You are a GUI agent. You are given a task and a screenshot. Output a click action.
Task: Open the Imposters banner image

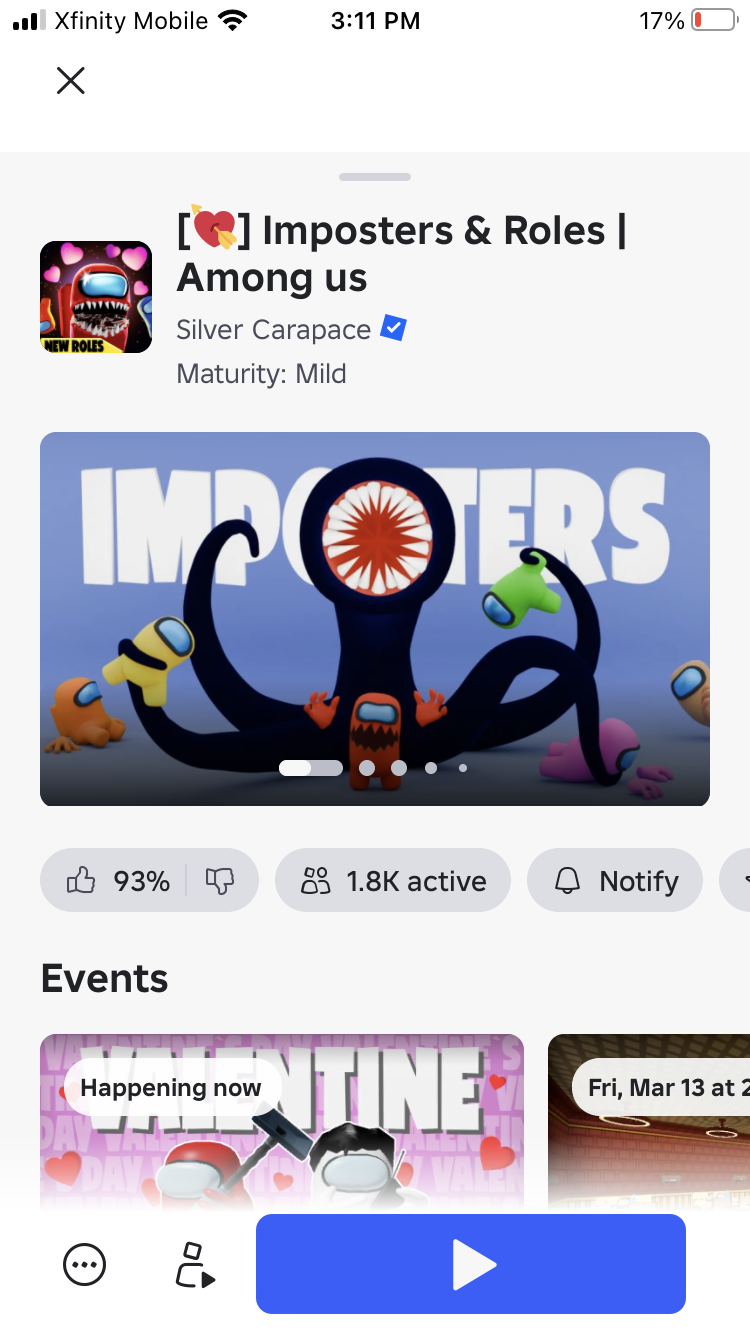tap(375, 600)
